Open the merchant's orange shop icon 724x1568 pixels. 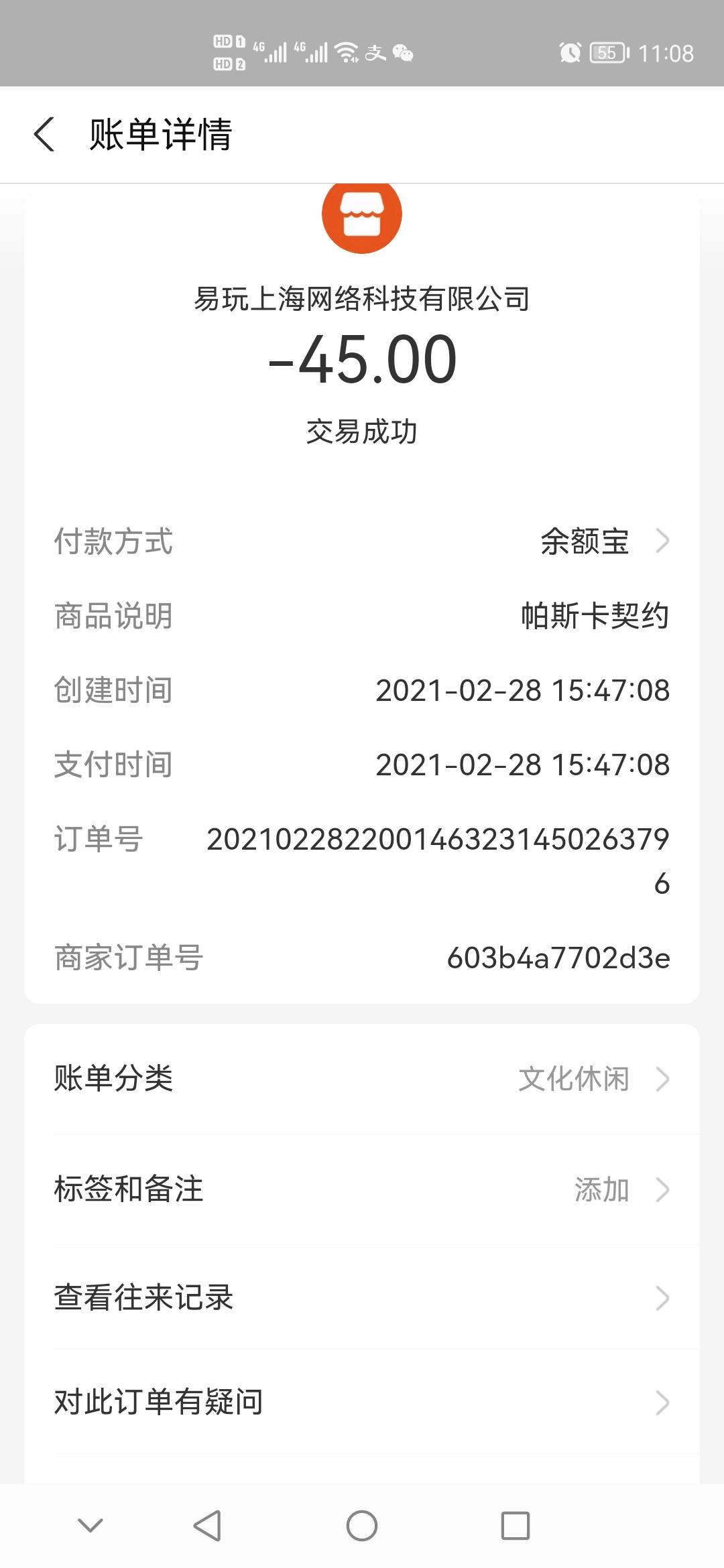point(362,214)
